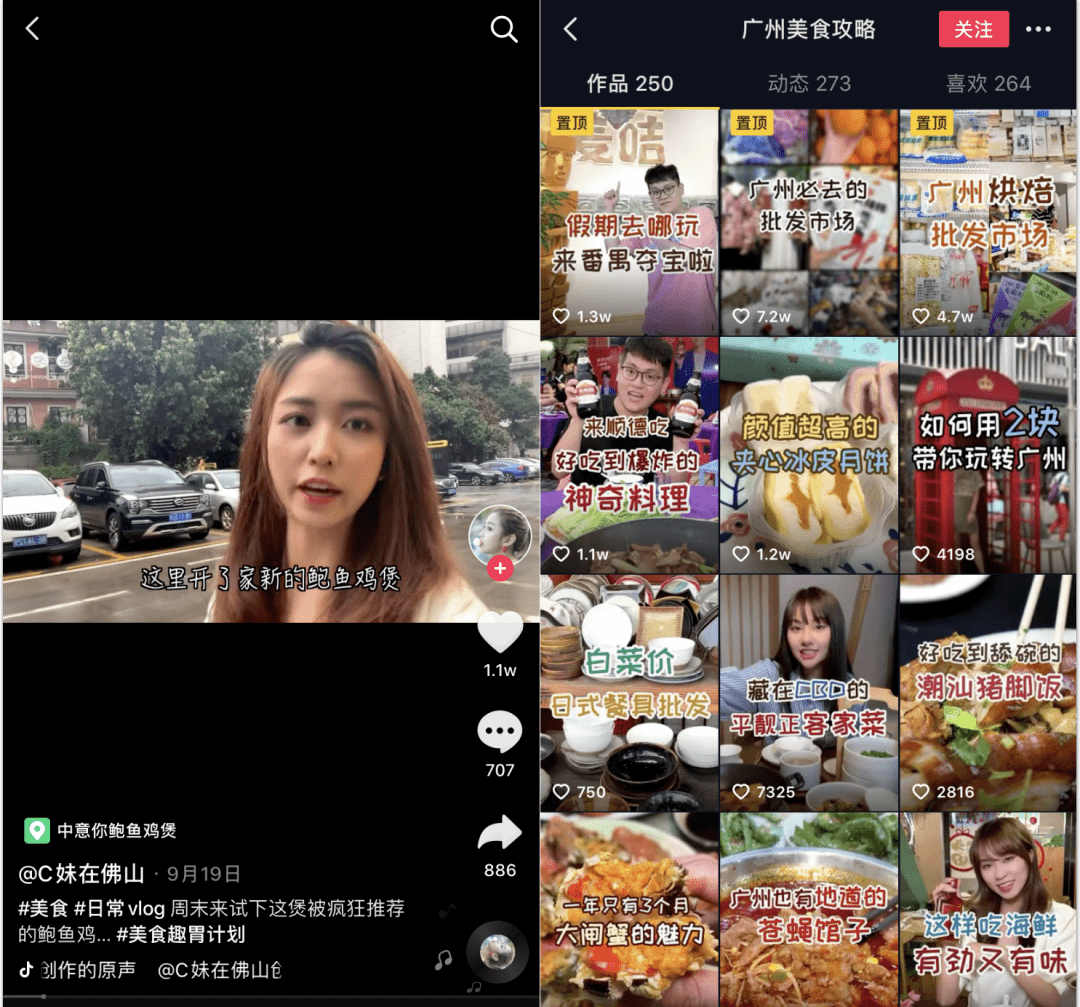Tap the spinning music disc
The image size is (1080, 1007).
(496, 951)
